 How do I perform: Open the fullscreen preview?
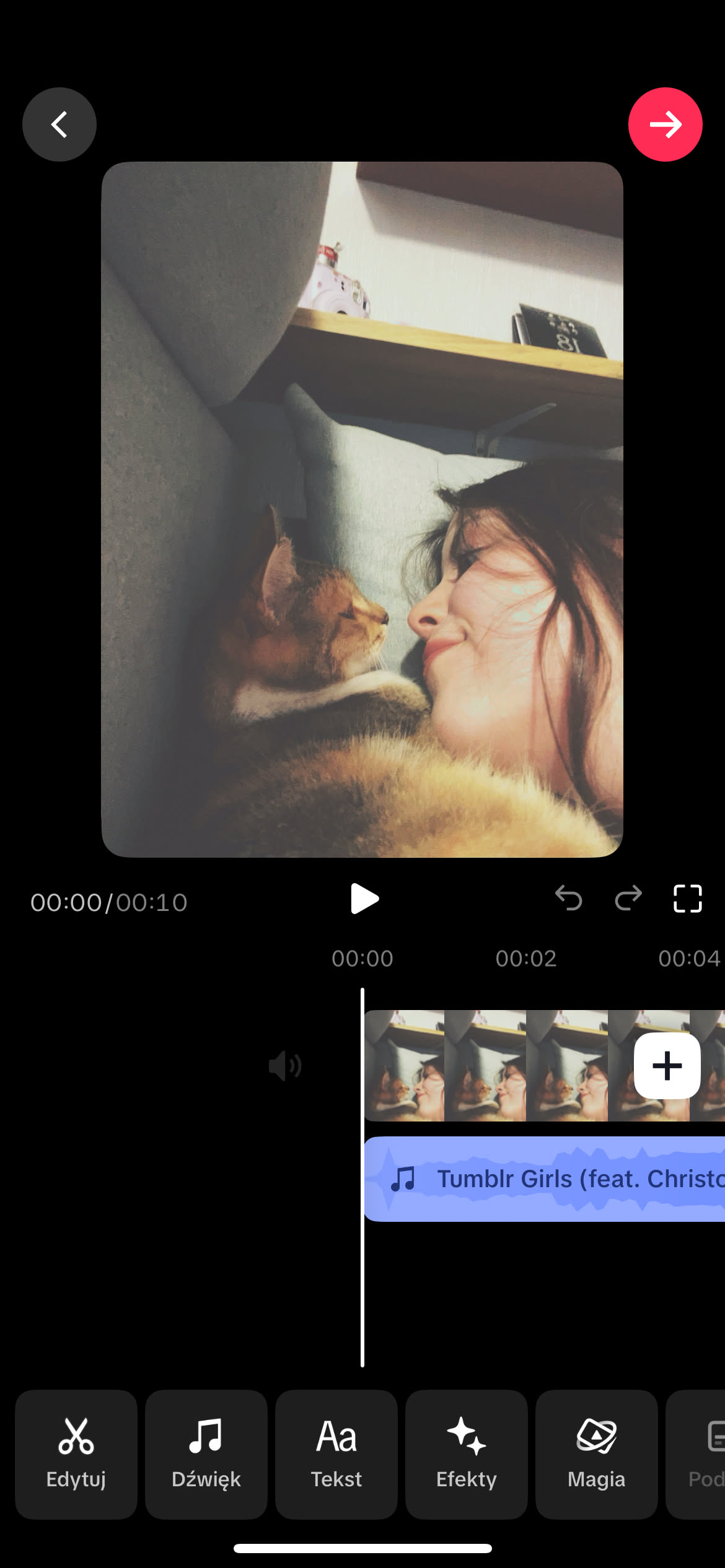click(x=687, y=898)
